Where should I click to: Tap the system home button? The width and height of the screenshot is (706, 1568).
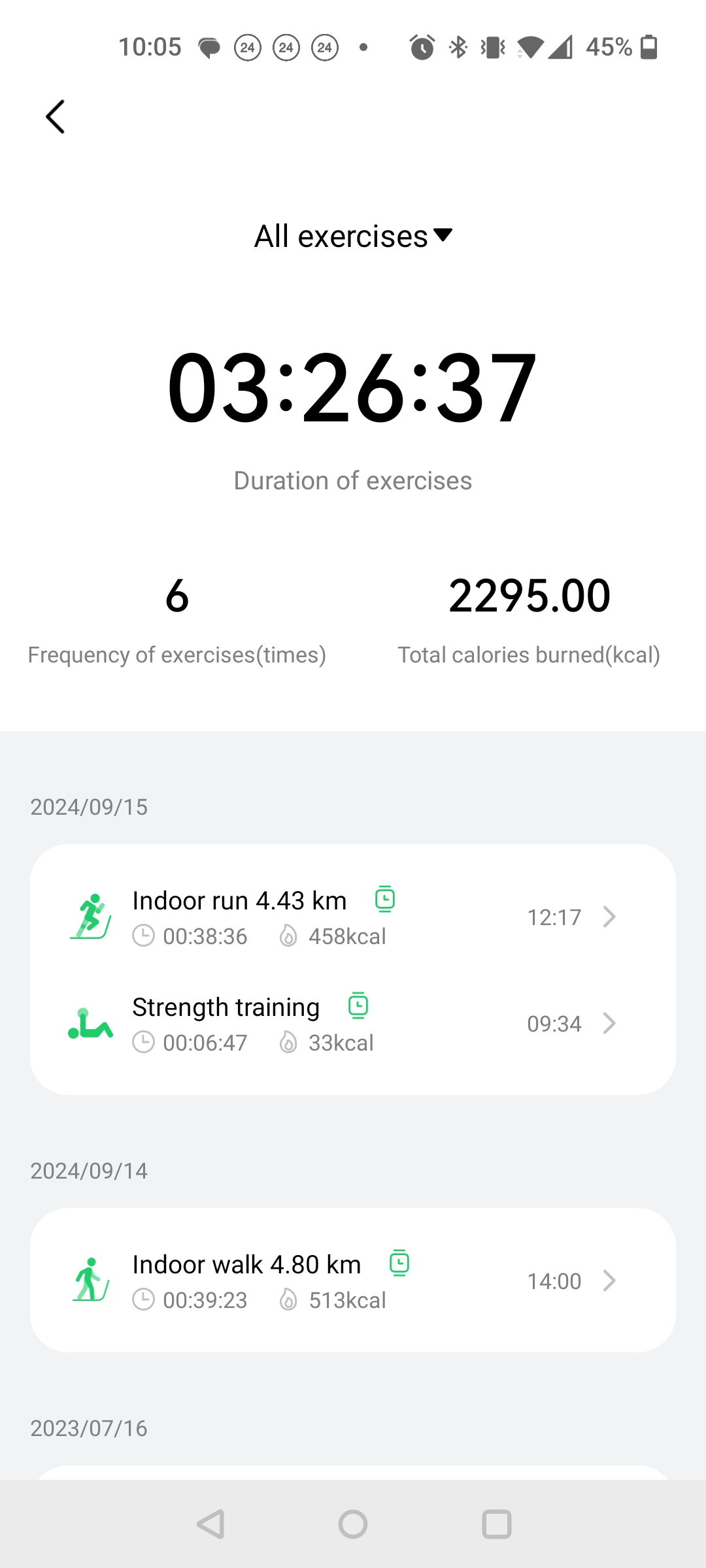(x=353, y=1524)
